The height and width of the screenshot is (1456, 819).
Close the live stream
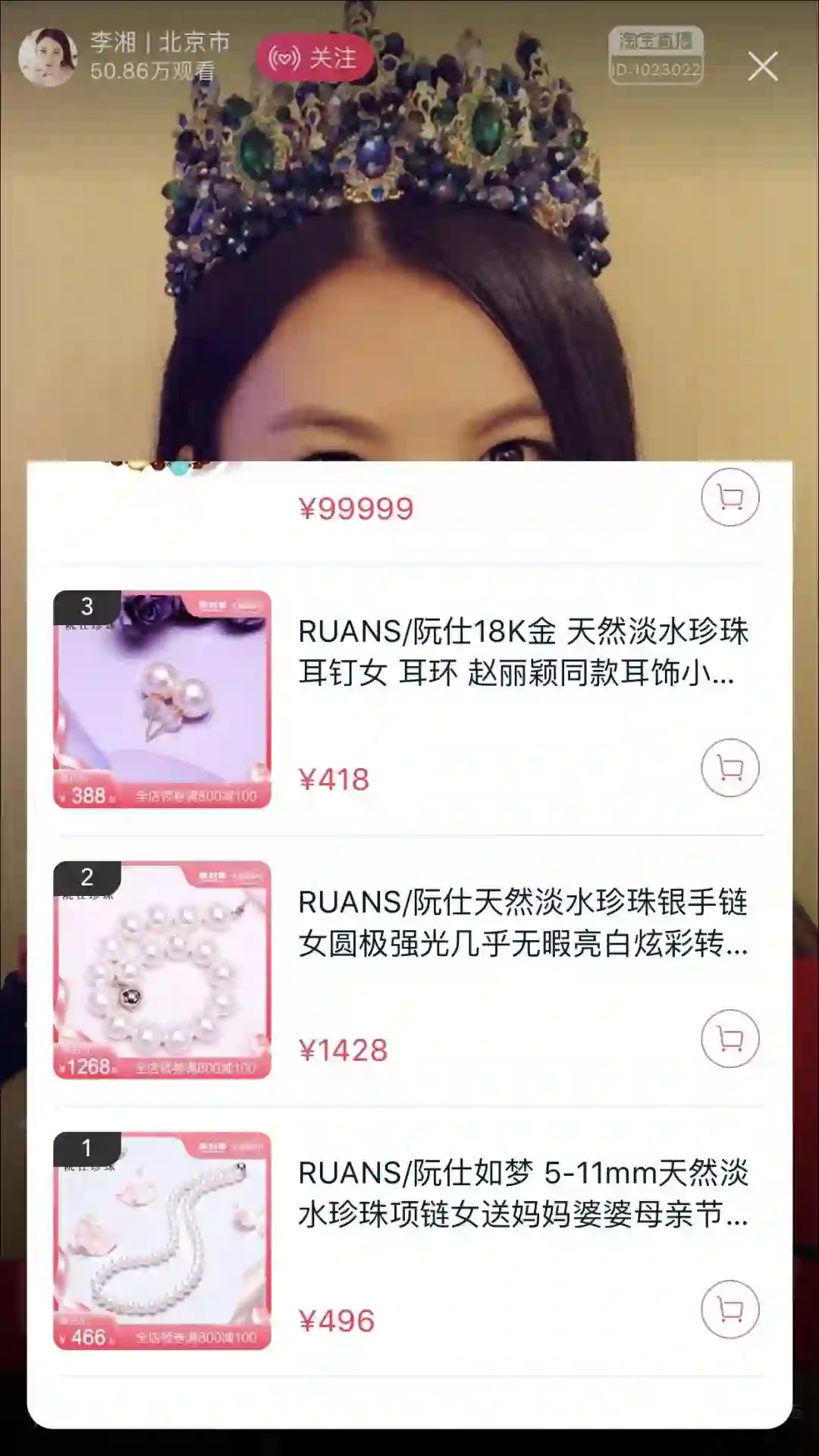click(x=762, y=67)
